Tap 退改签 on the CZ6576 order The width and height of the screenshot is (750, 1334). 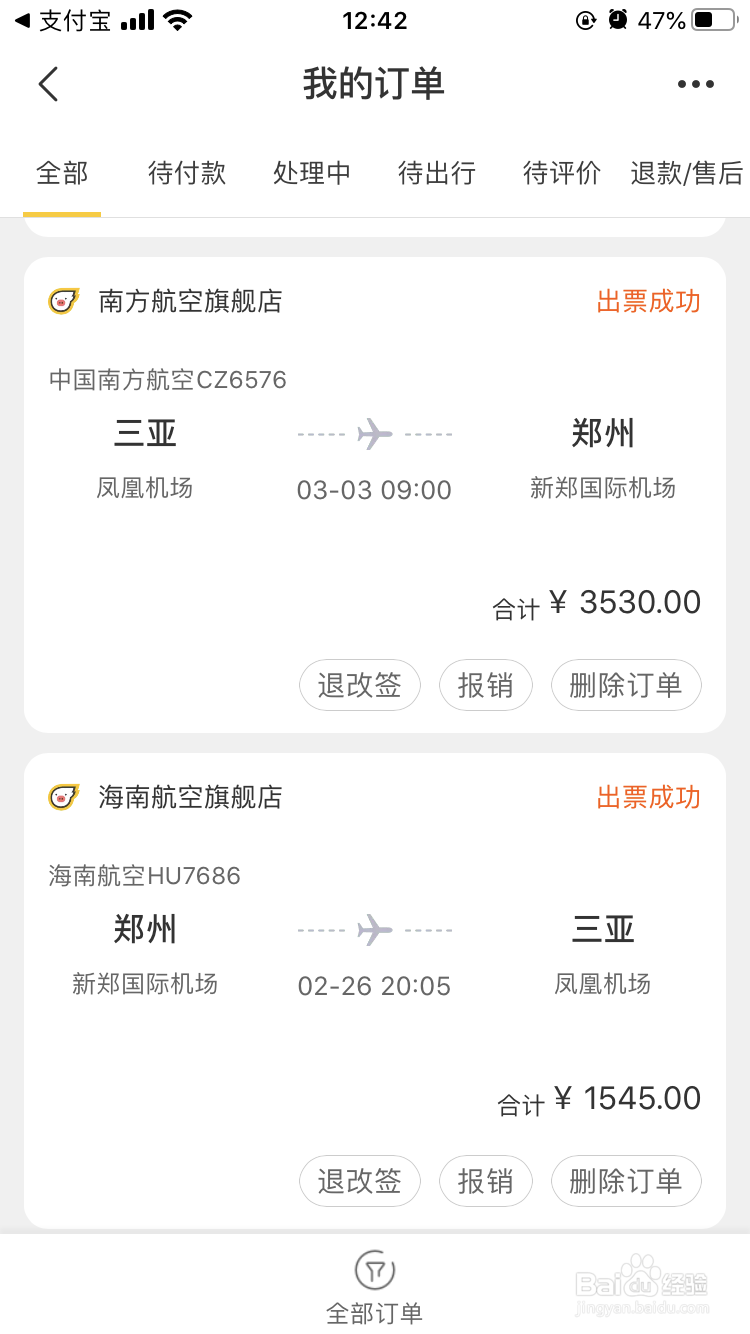(360, 686)
